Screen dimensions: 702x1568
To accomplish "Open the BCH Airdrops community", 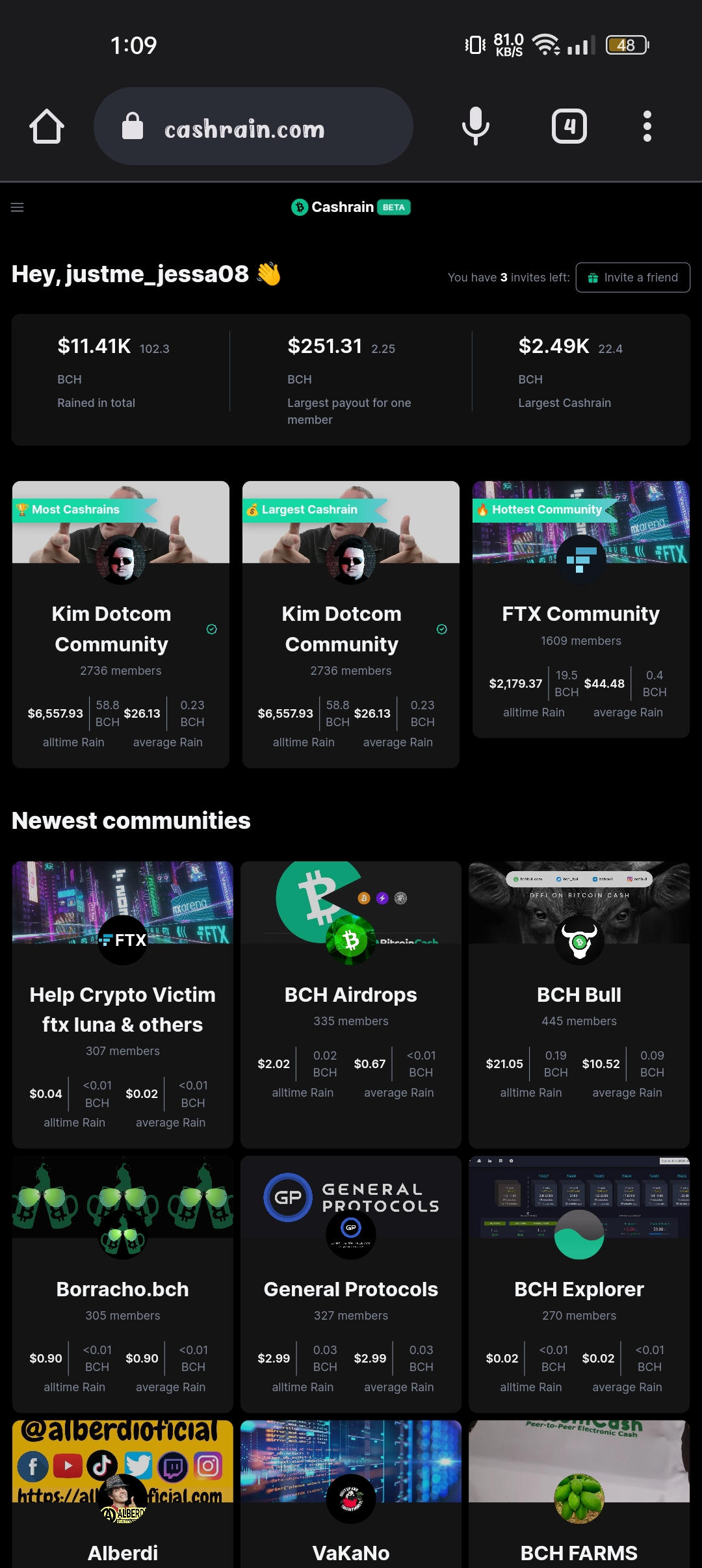I will (351, 1004).
